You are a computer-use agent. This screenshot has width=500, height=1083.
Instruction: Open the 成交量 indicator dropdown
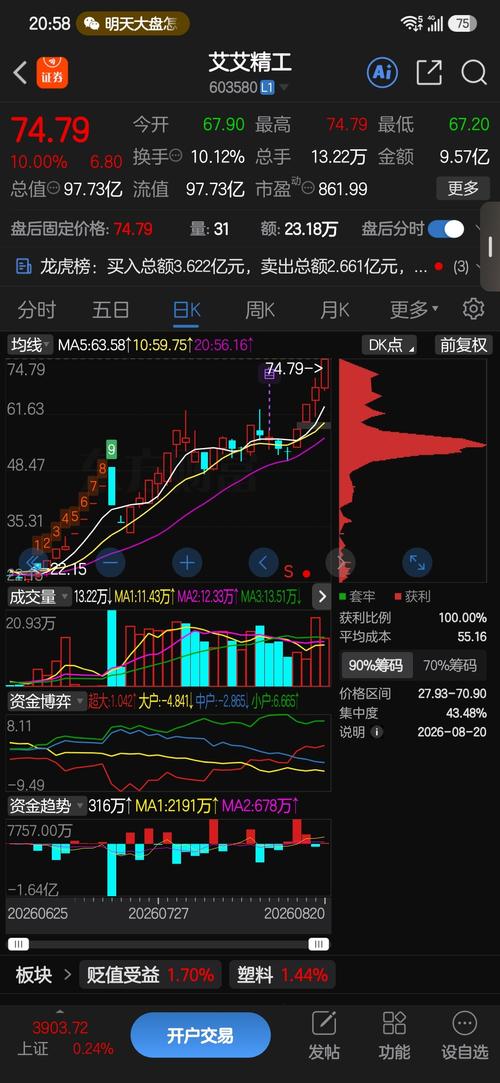click(x=39, y=596)
